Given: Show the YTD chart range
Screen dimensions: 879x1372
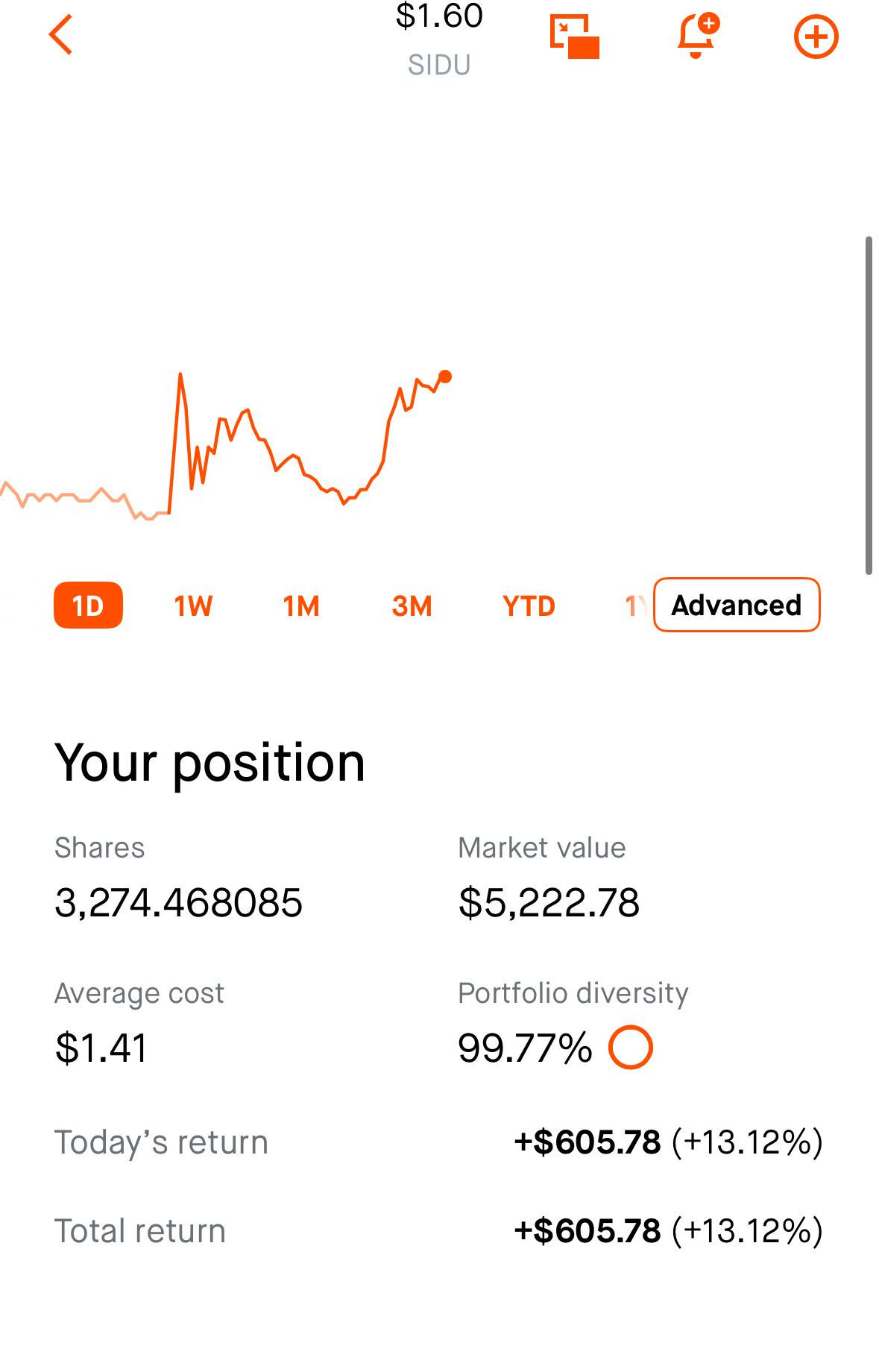Looking at the screenshot, I should (x=529, y=605).
